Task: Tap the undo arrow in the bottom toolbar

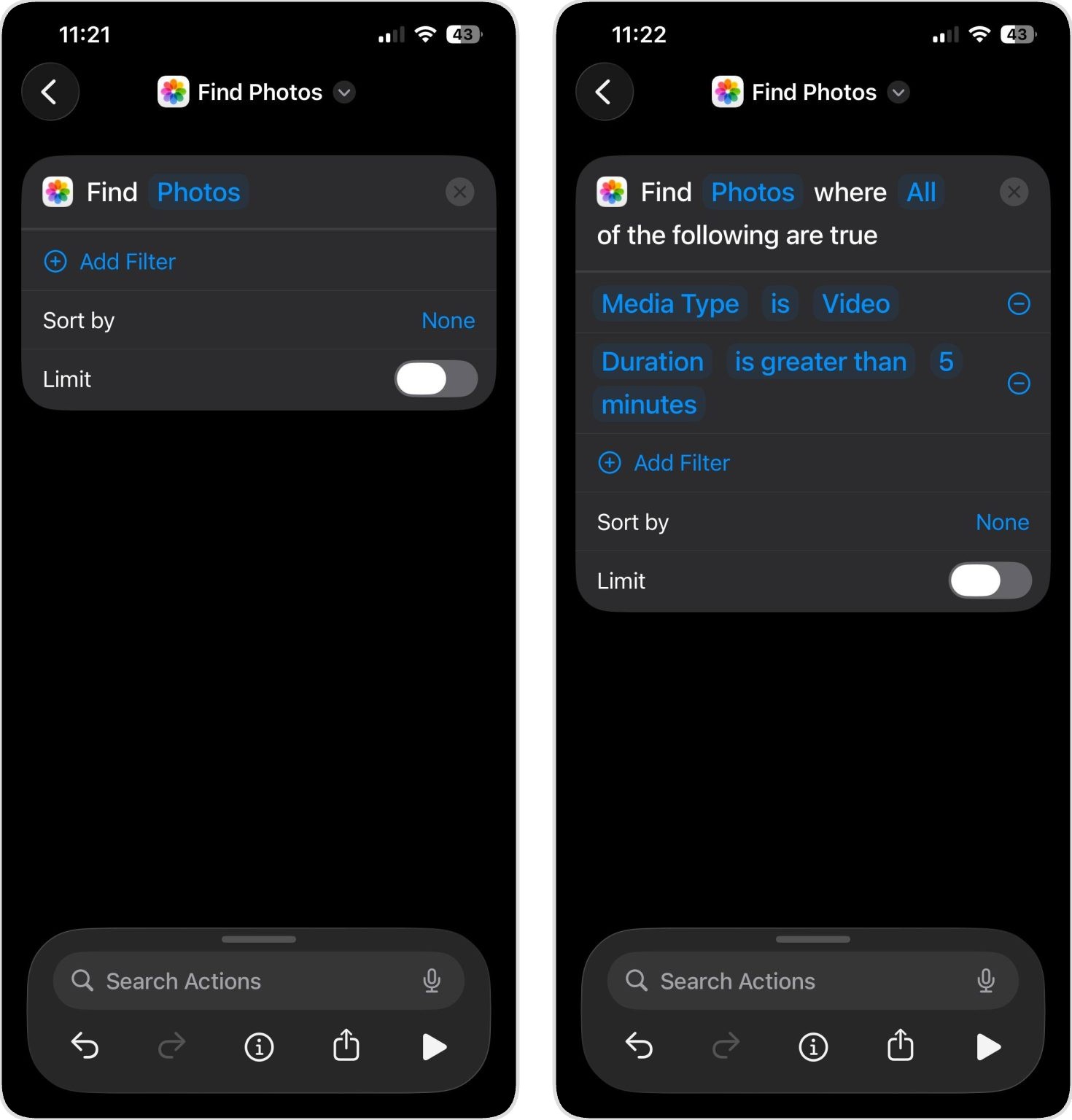Action: tap(85, 1046)
